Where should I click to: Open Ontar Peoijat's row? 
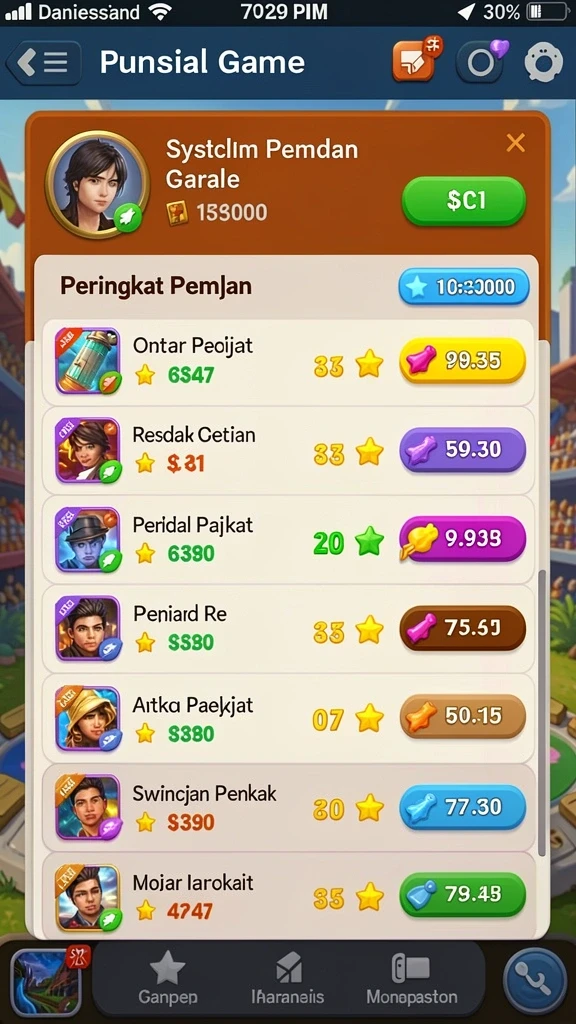pos(288,362)
